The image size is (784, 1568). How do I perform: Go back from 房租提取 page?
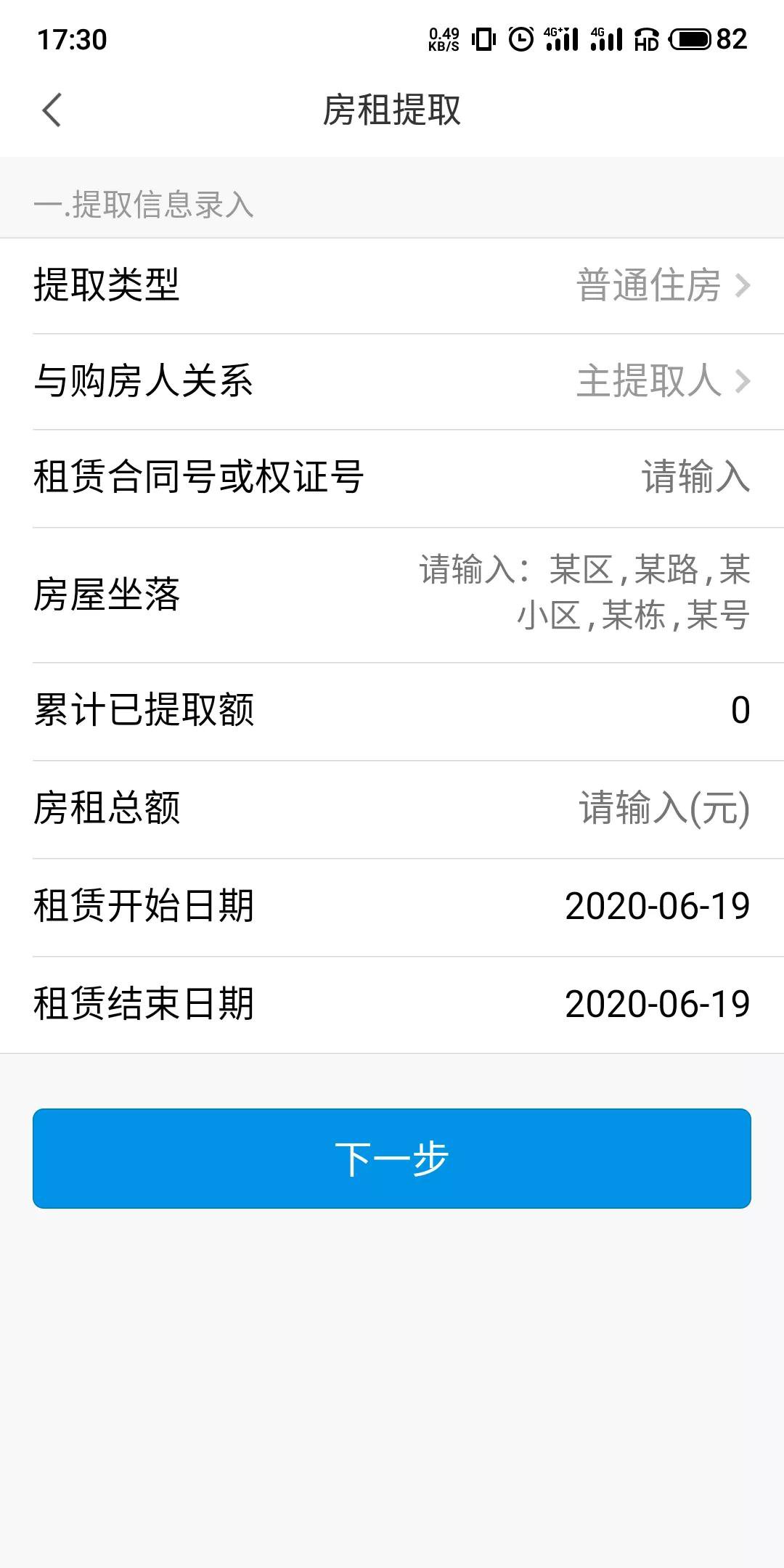coord(52,110)
